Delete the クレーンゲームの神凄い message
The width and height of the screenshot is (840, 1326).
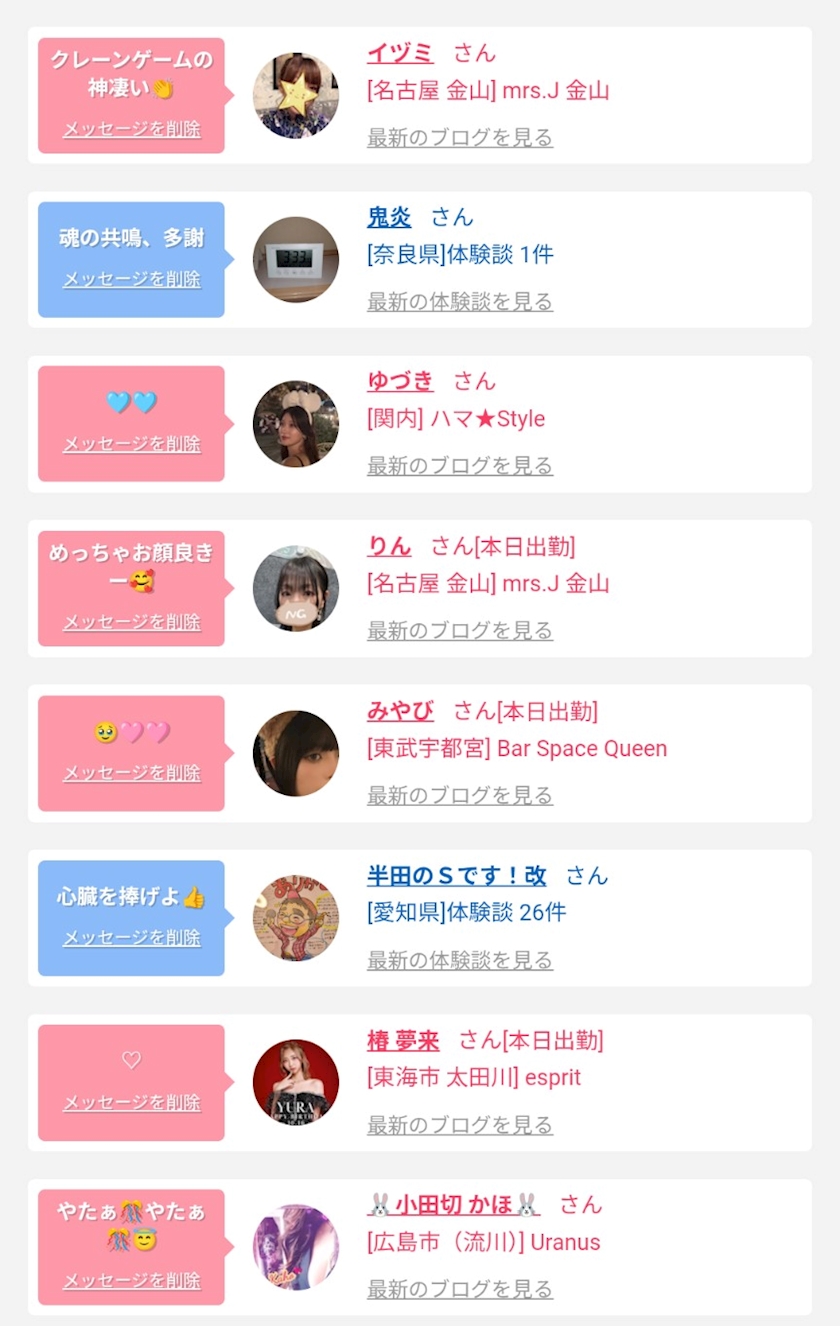(x=132, y=129)
